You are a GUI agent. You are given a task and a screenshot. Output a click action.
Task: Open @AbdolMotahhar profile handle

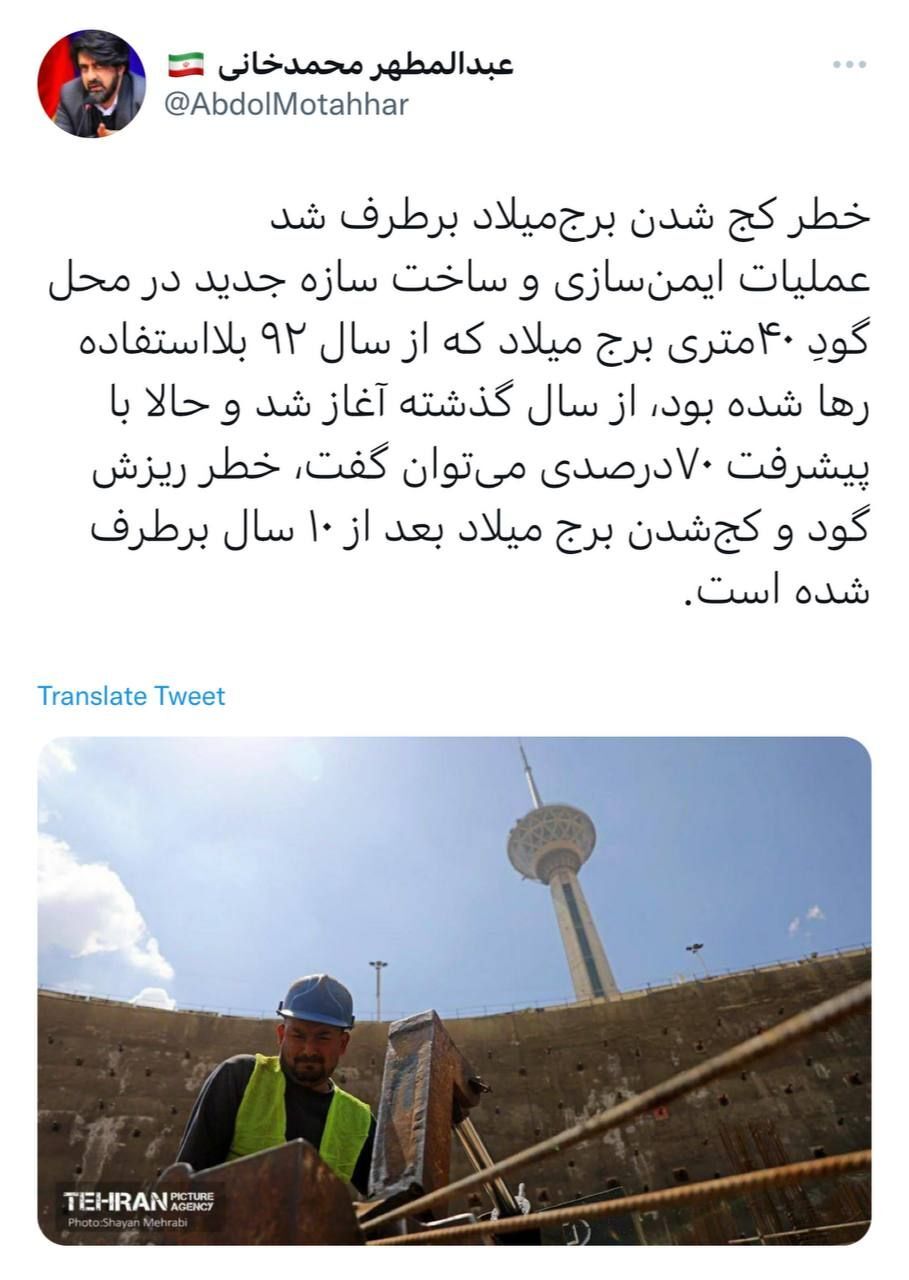tap(285, 105)
